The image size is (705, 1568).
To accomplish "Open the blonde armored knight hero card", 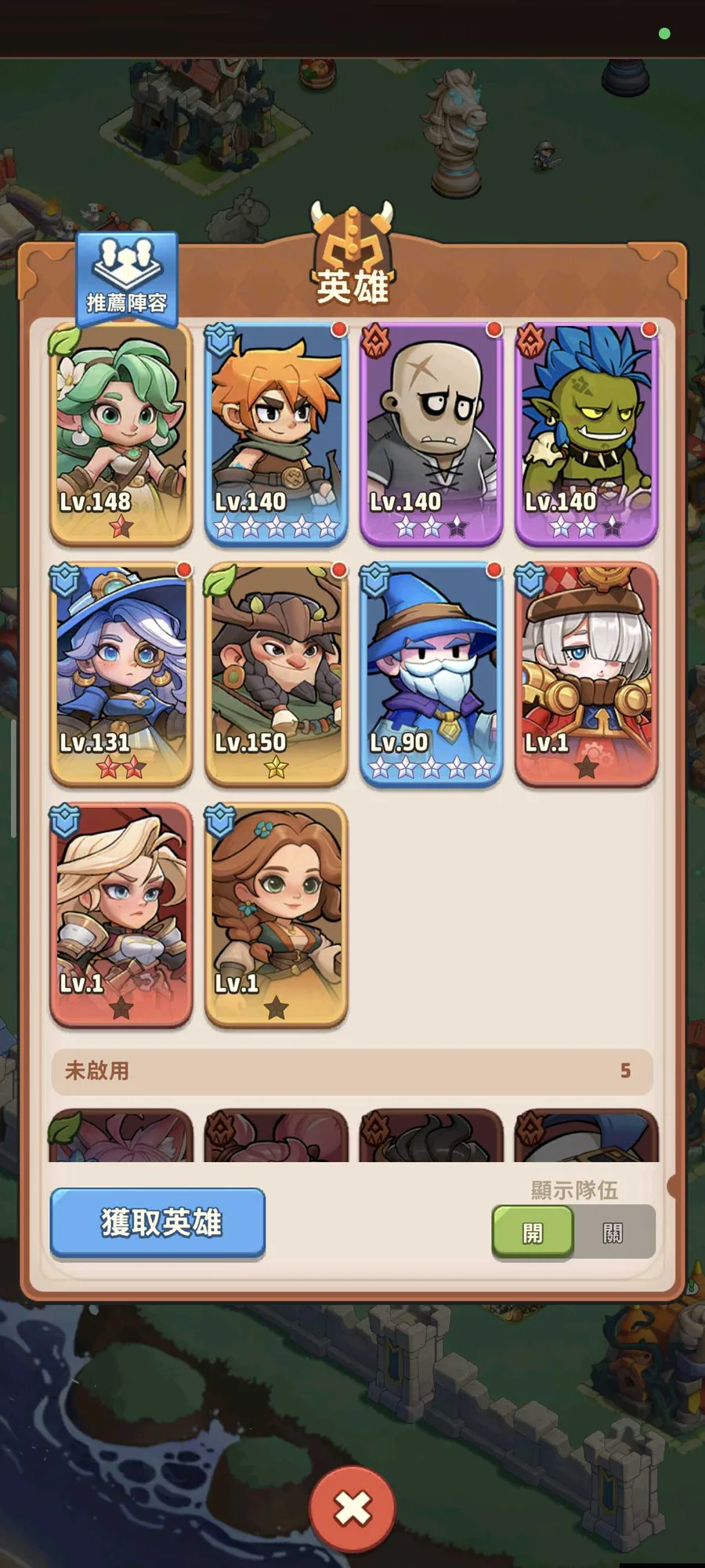I will (121, 914).
